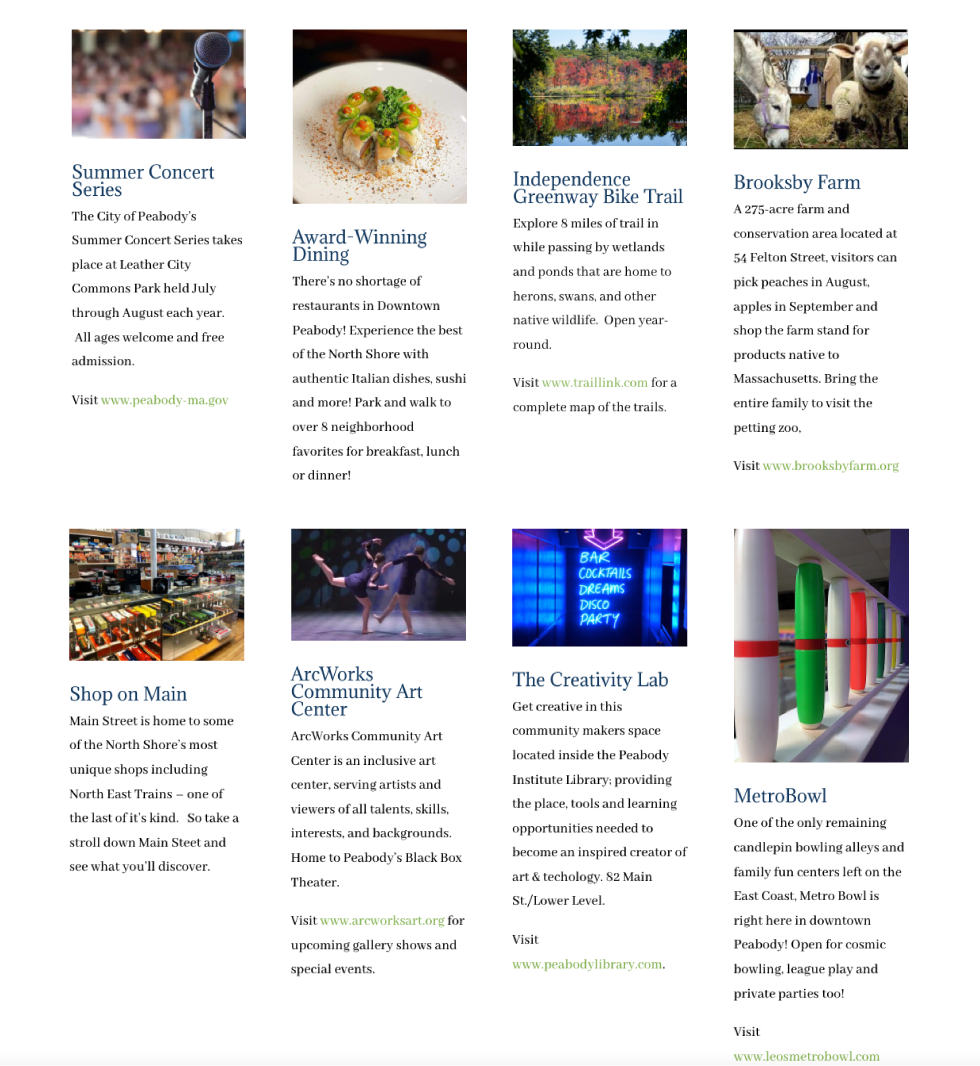The width and height of the screenshot is (980, 1066).
Task: Open the www.peabodylibrary.com link
Action: pos(587,965)
